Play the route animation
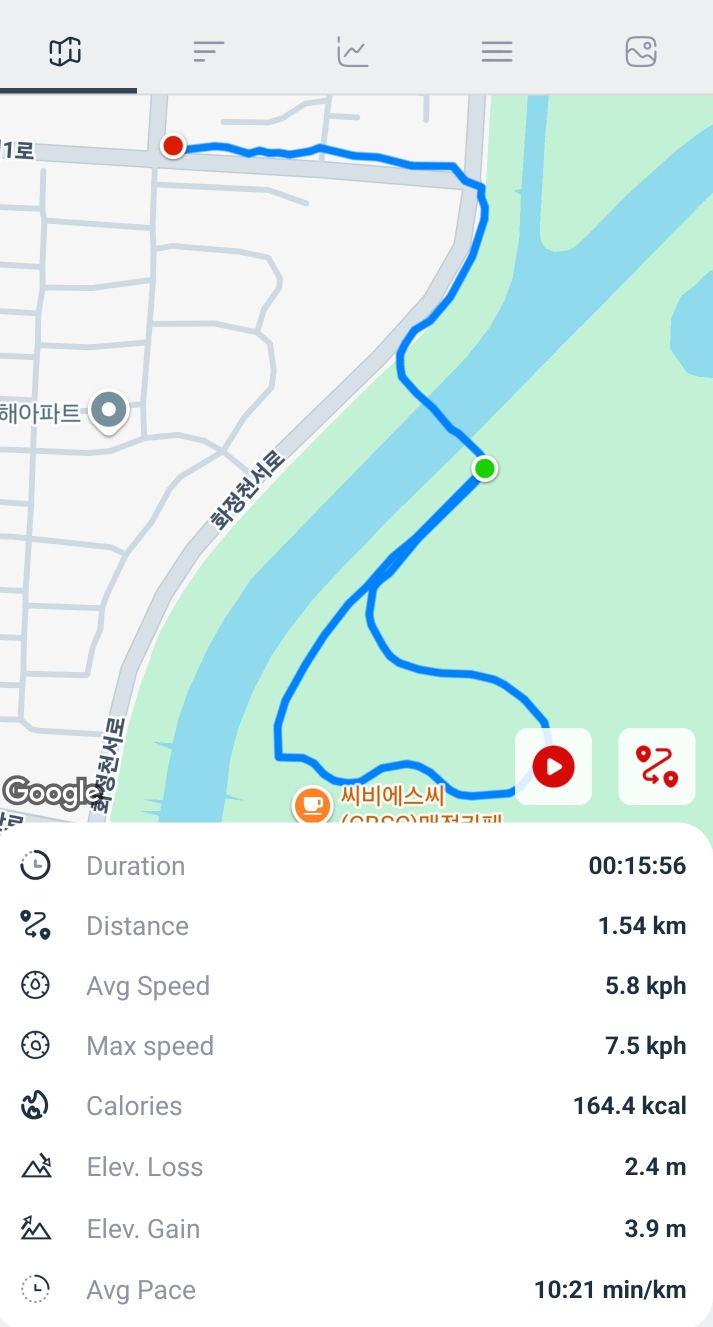This screenshot has width=713, height=1327. click(x=553, y=767)
